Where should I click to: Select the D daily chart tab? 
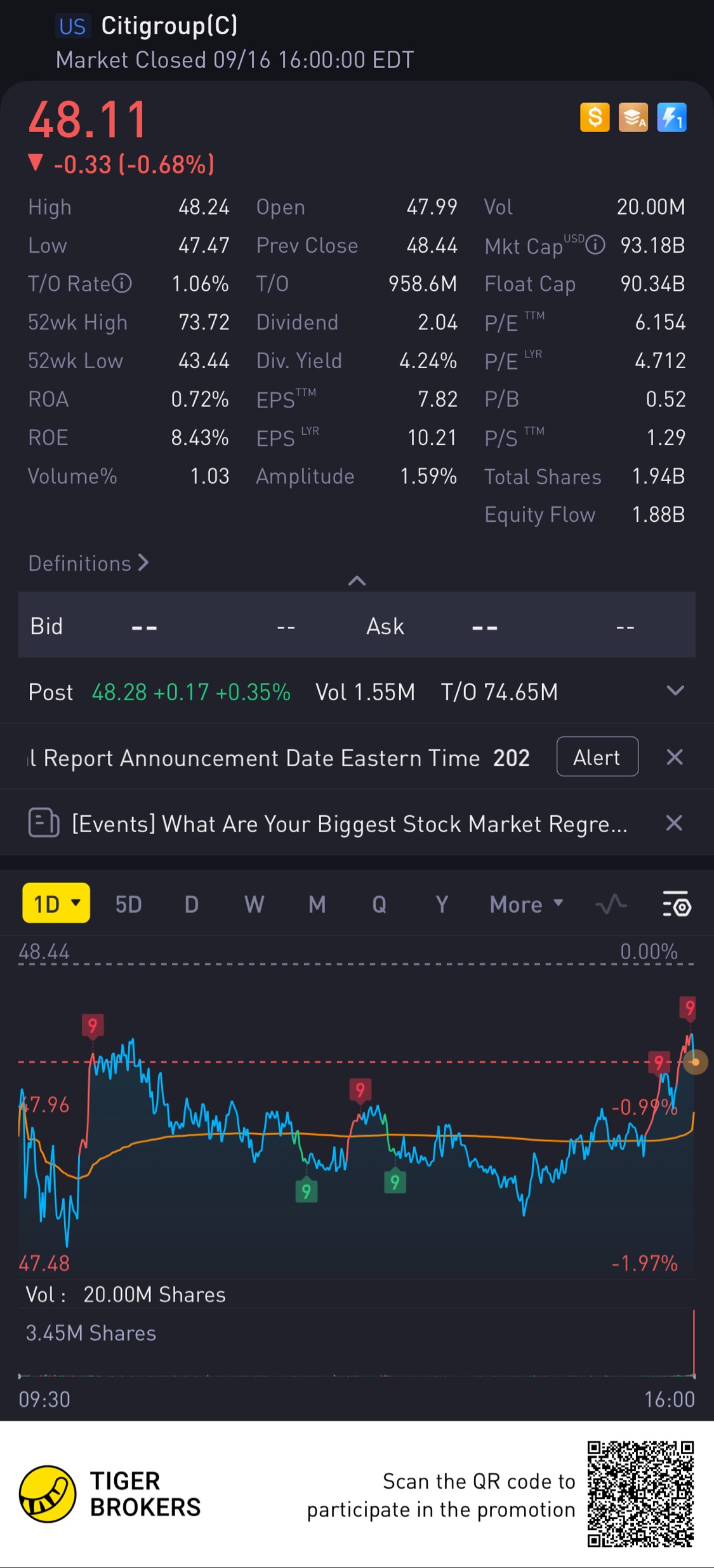click(191, 904)
